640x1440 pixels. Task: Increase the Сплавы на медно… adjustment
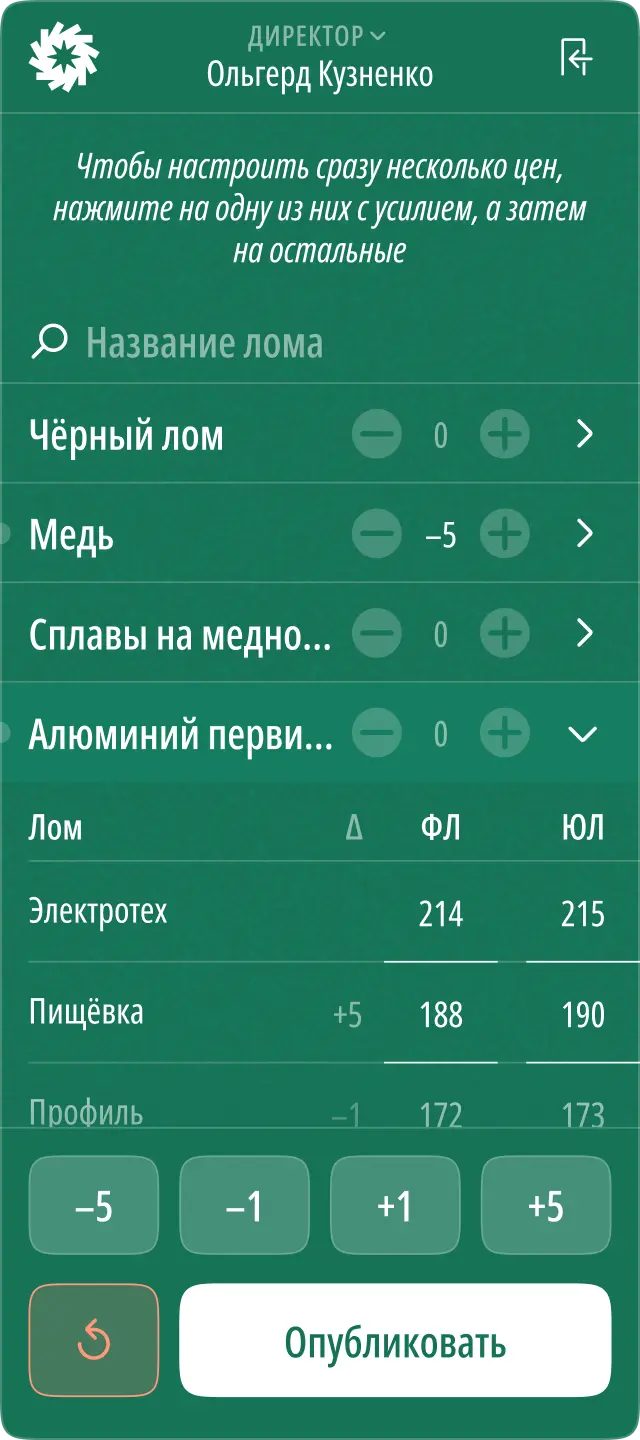click(x=505, y=634)
